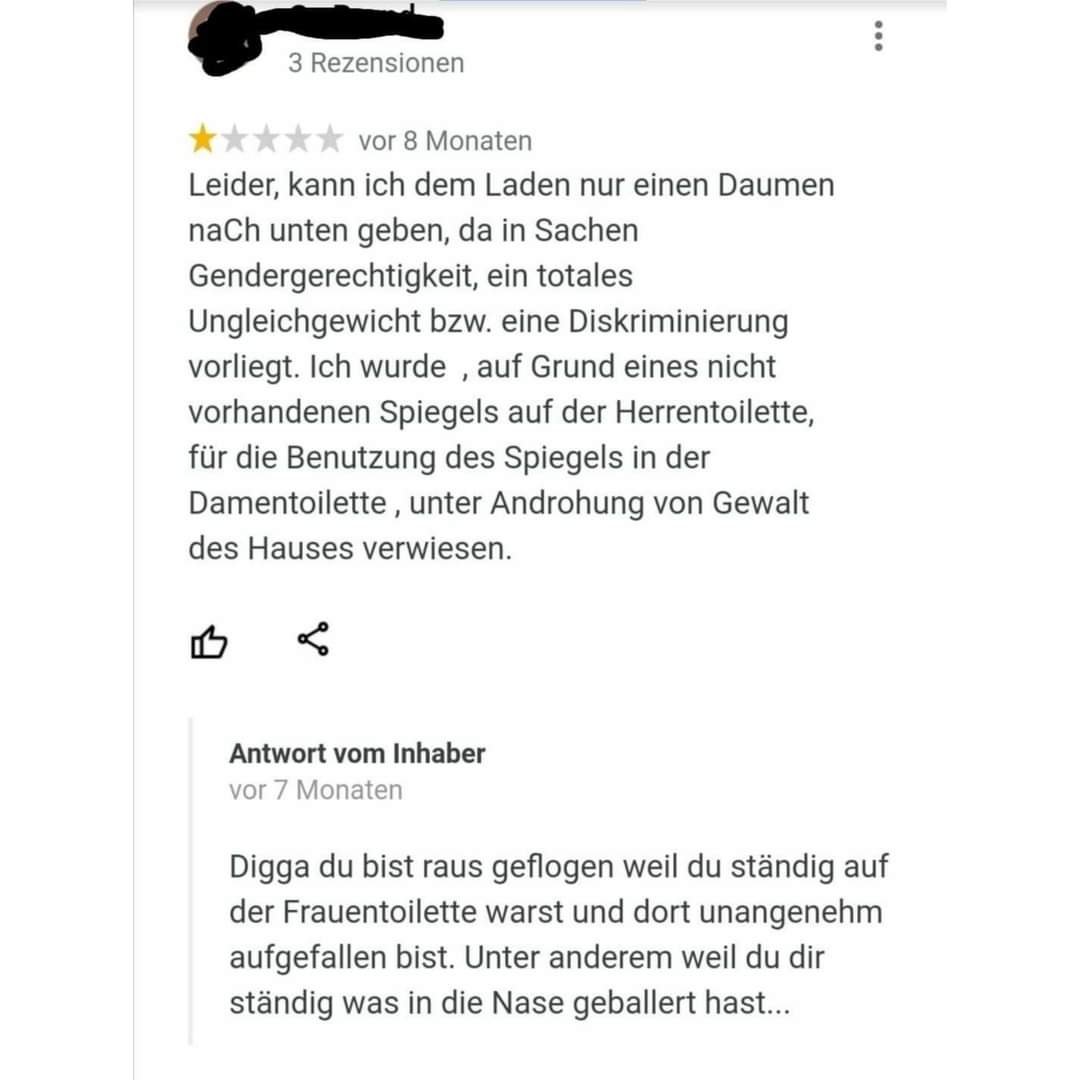The image size is (1080, 1080).
Task: Open the review's three-dot overflow menu
Action: point(878,36)
